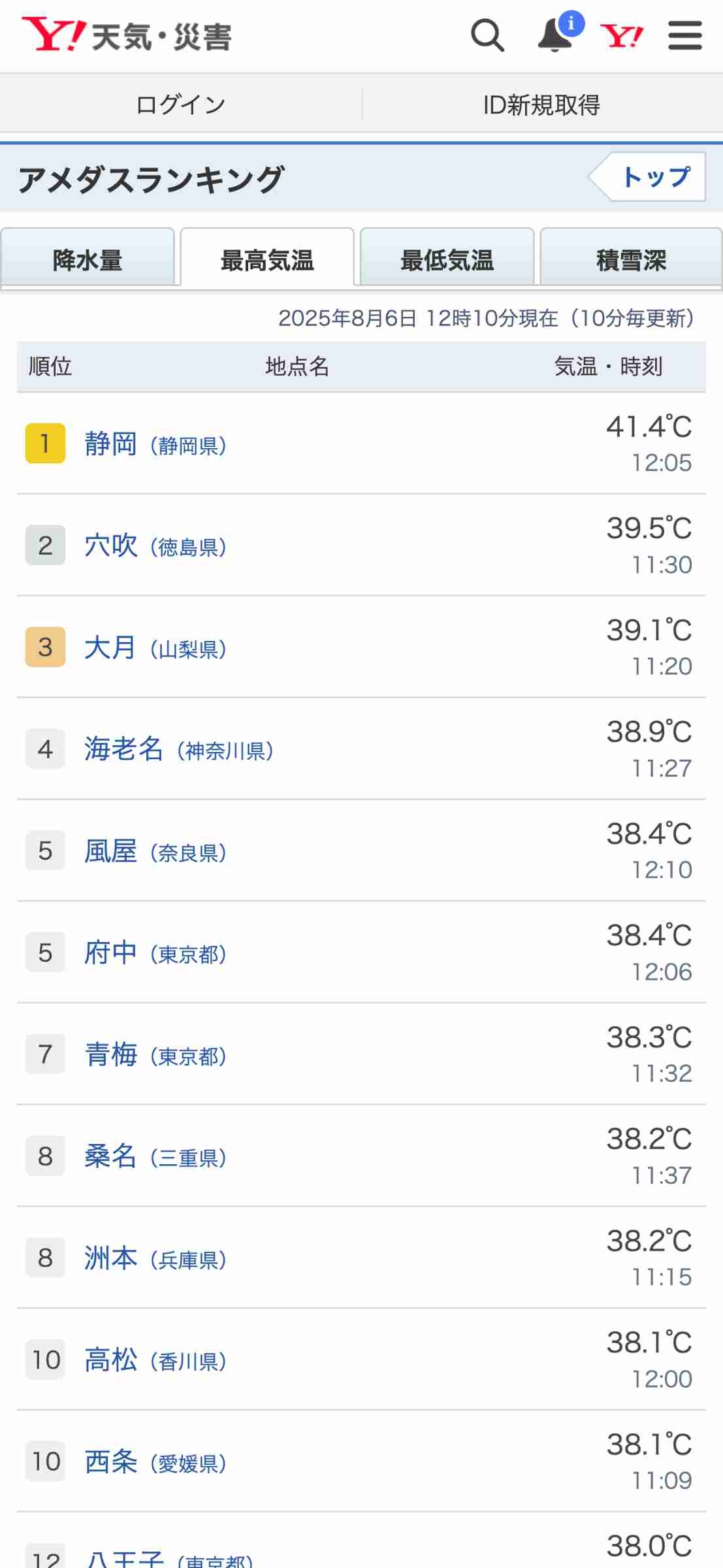Viewport: 723px width, 1568px height.
Task: Tap ID新規取得 to register
Action: click(x=541, y=105)
